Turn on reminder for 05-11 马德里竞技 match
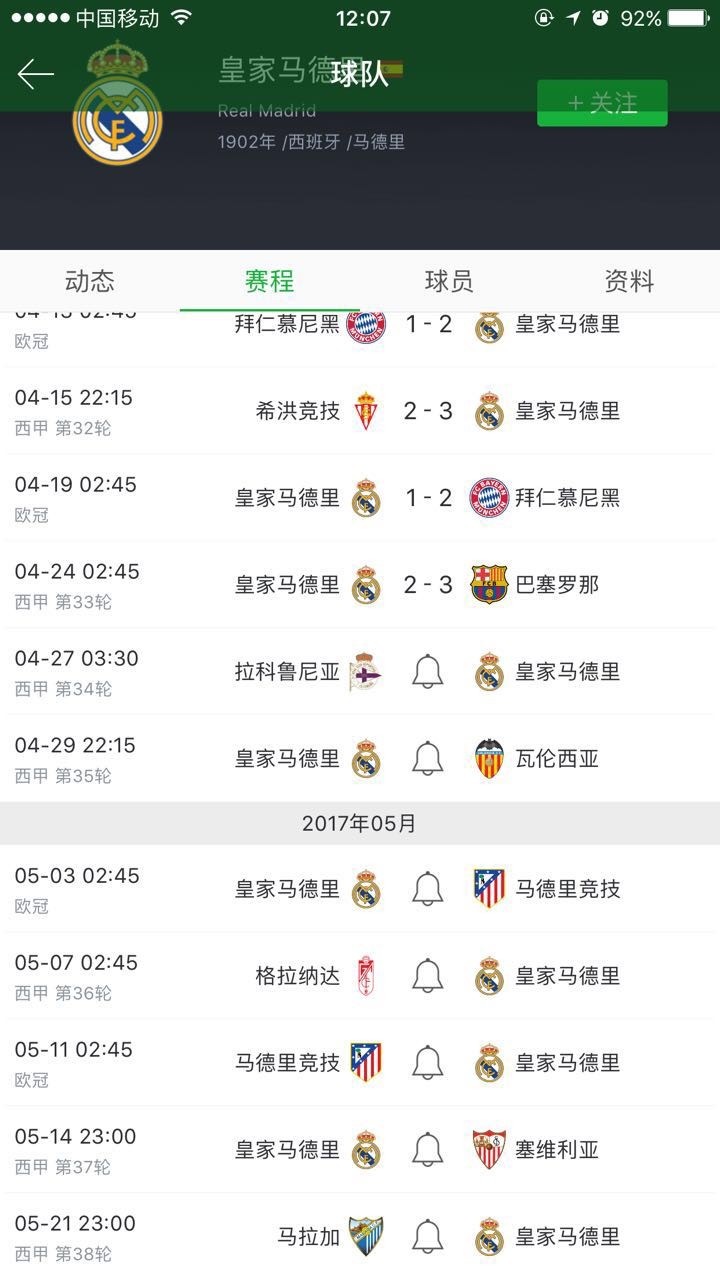This screenshot has height=1280, width=720. coord(428,1062)
